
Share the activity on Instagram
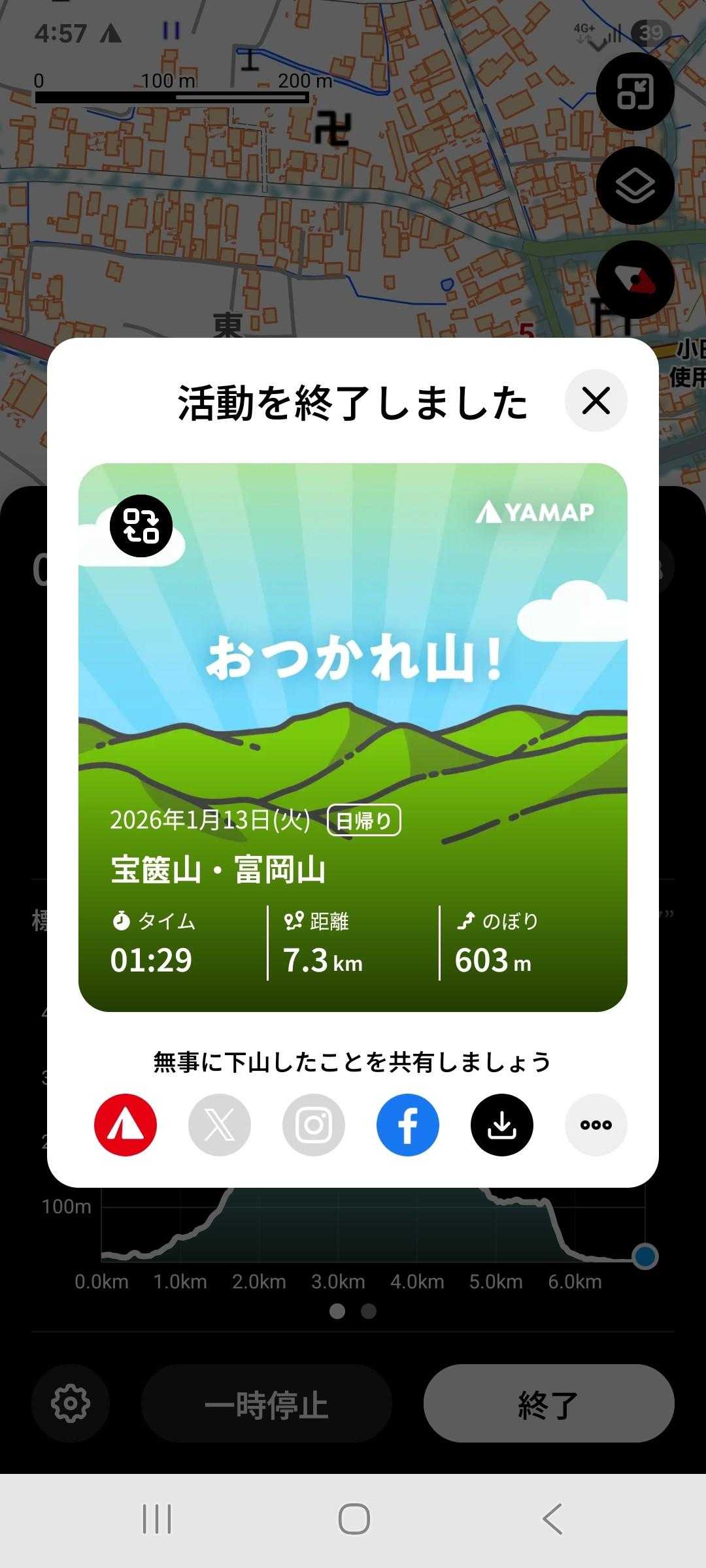click(314, 1125)
